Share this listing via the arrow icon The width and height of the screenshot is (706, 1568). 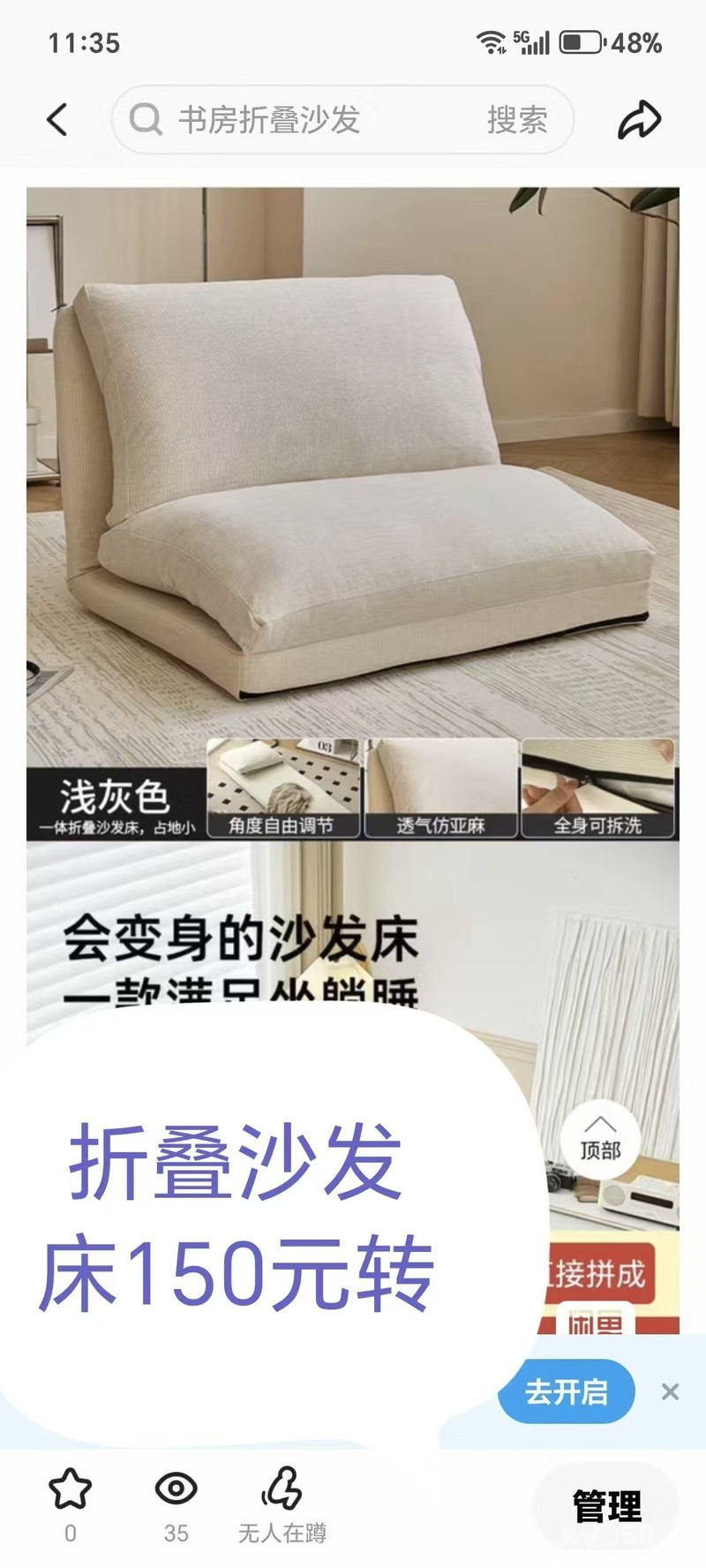point(639,120)
